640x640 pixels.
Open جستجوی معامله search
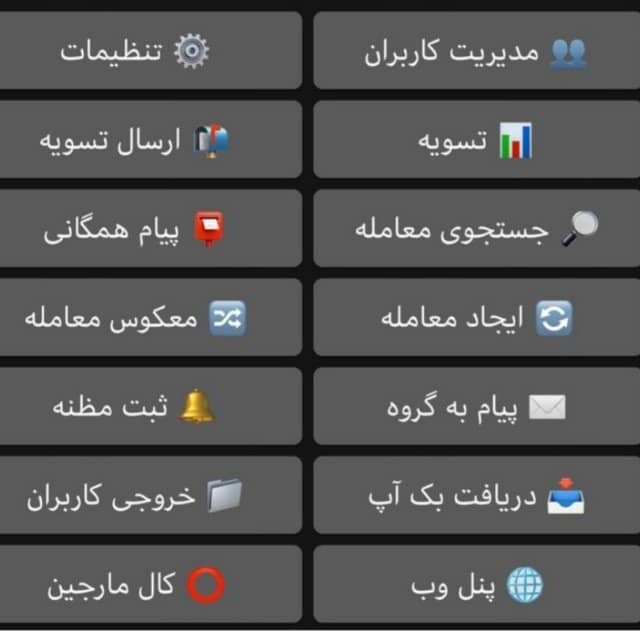(476, 230)
